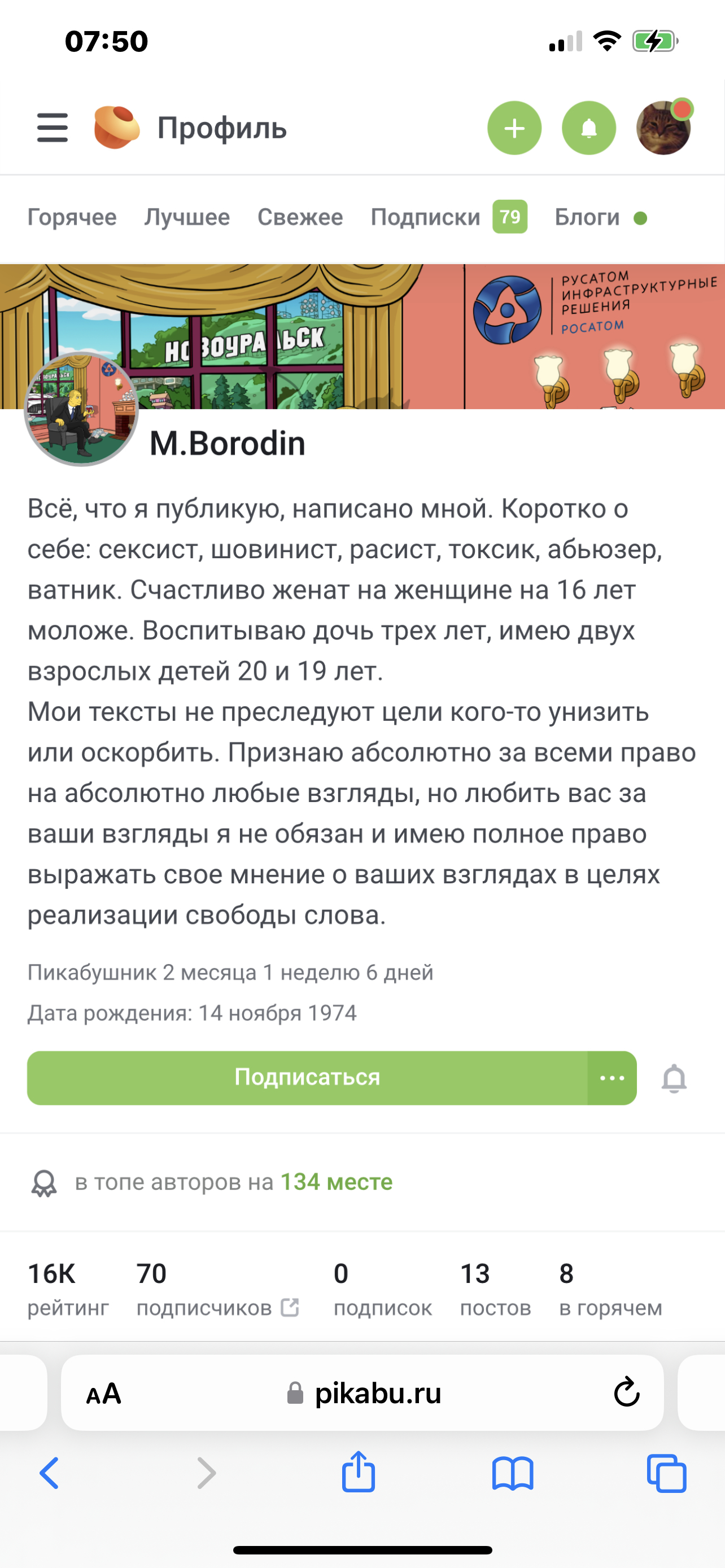Open the notifications bell in header
Viewport: 725px width, 1568px height.
coord(589,128)
